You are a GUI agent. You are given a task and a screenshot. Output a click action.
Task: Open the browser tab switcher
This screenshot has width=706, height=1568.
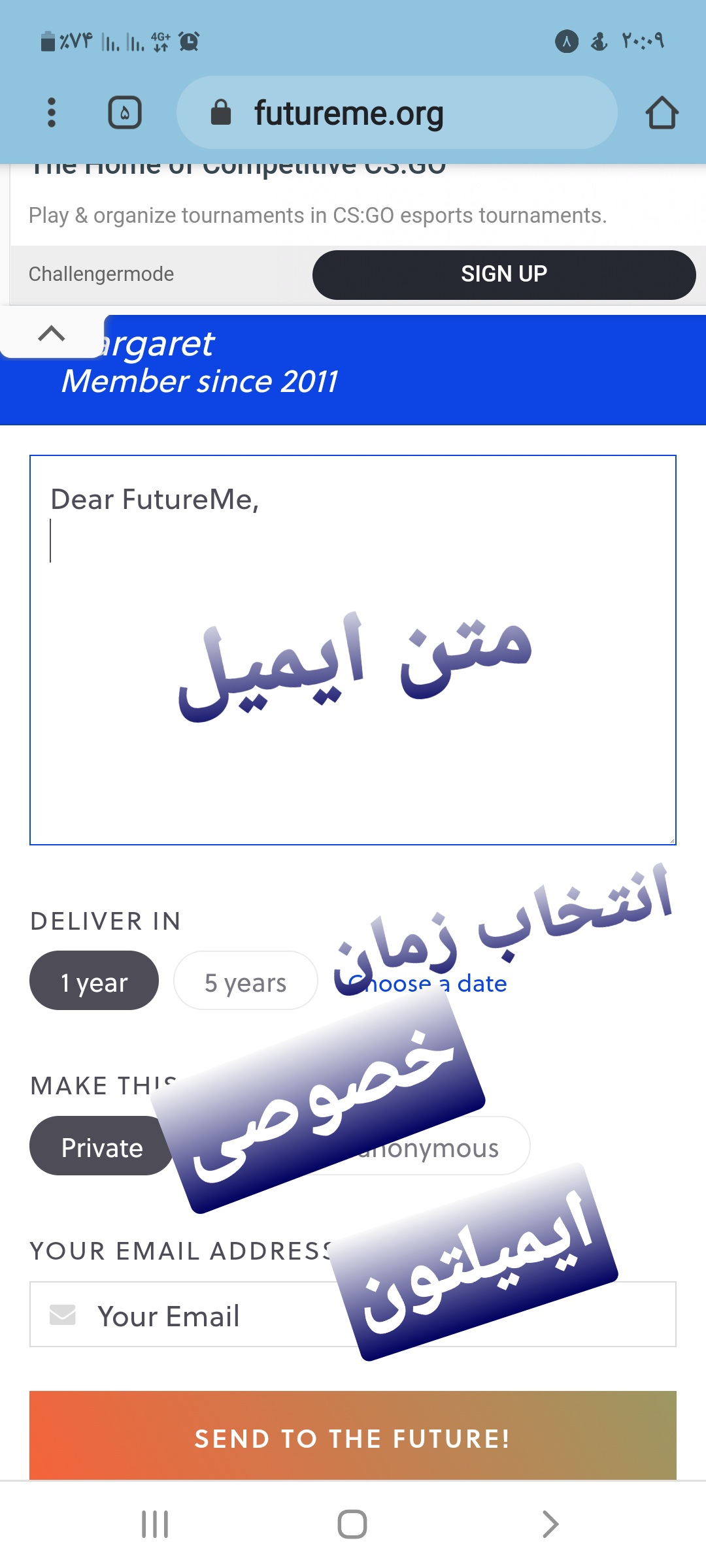point(125,112)
